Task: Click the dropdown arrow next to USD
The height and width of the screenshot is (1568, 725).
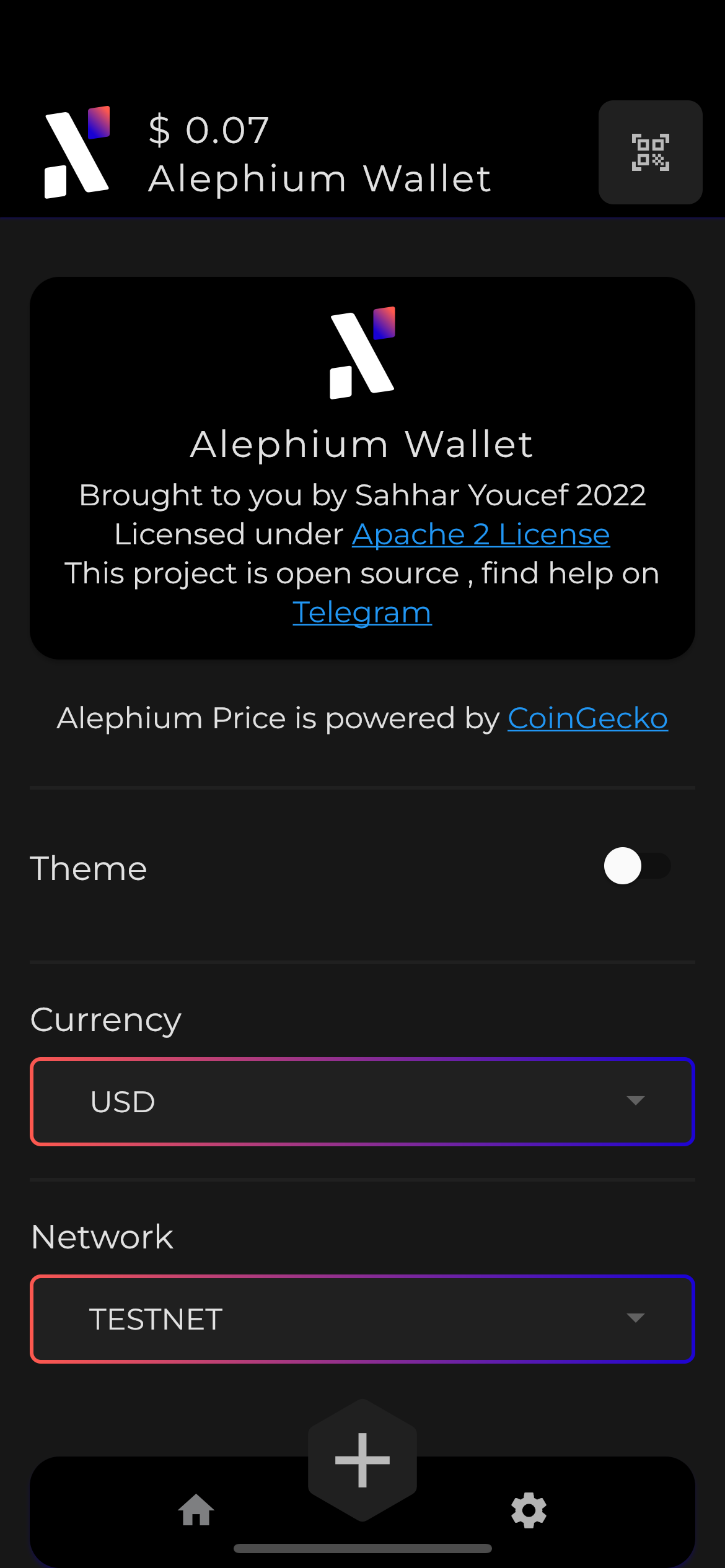Action: point(635,1101)
